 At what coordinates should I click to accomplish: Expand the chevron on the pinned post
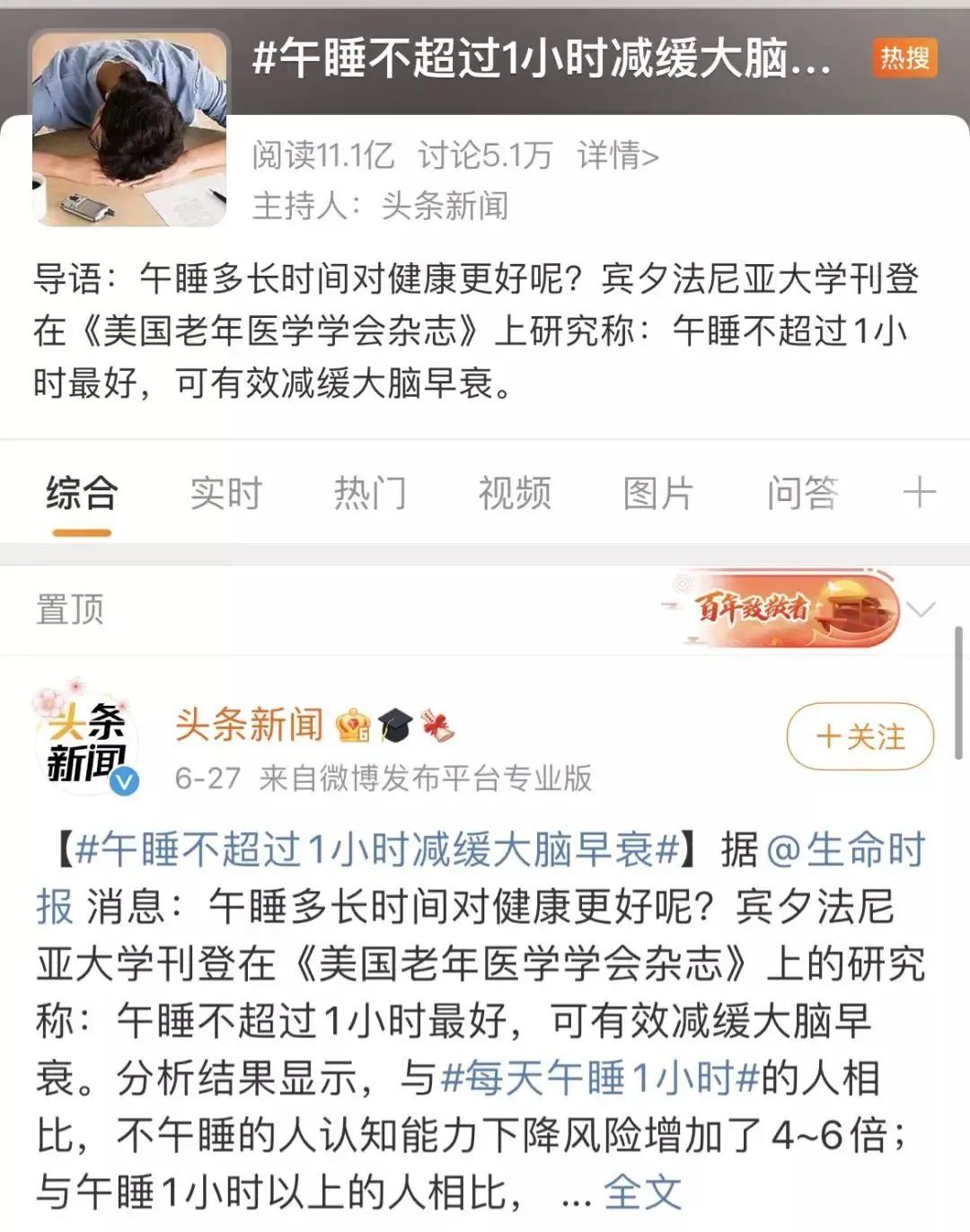921,610
